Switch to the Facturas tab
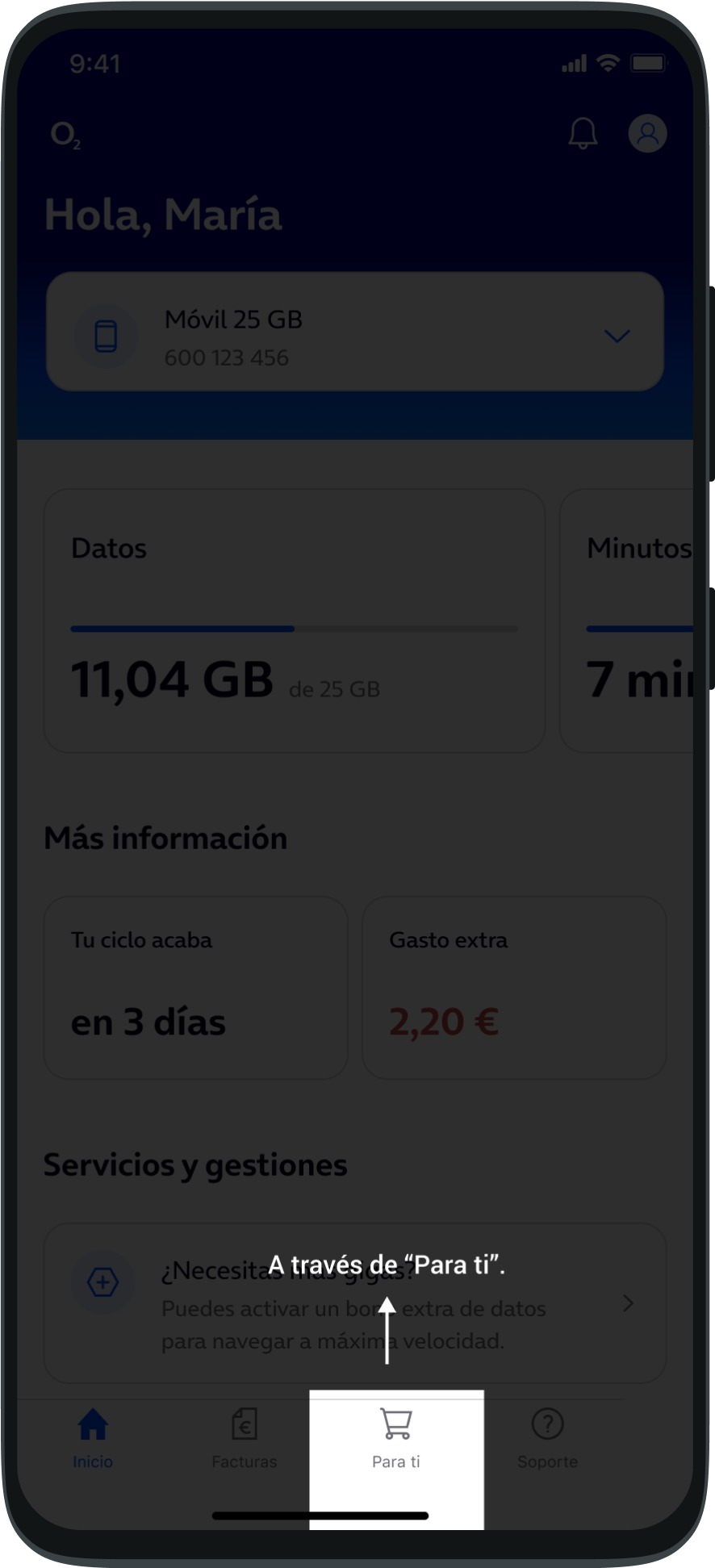715x1568 pixels. pyautogui.click(x=245, y=1440)
